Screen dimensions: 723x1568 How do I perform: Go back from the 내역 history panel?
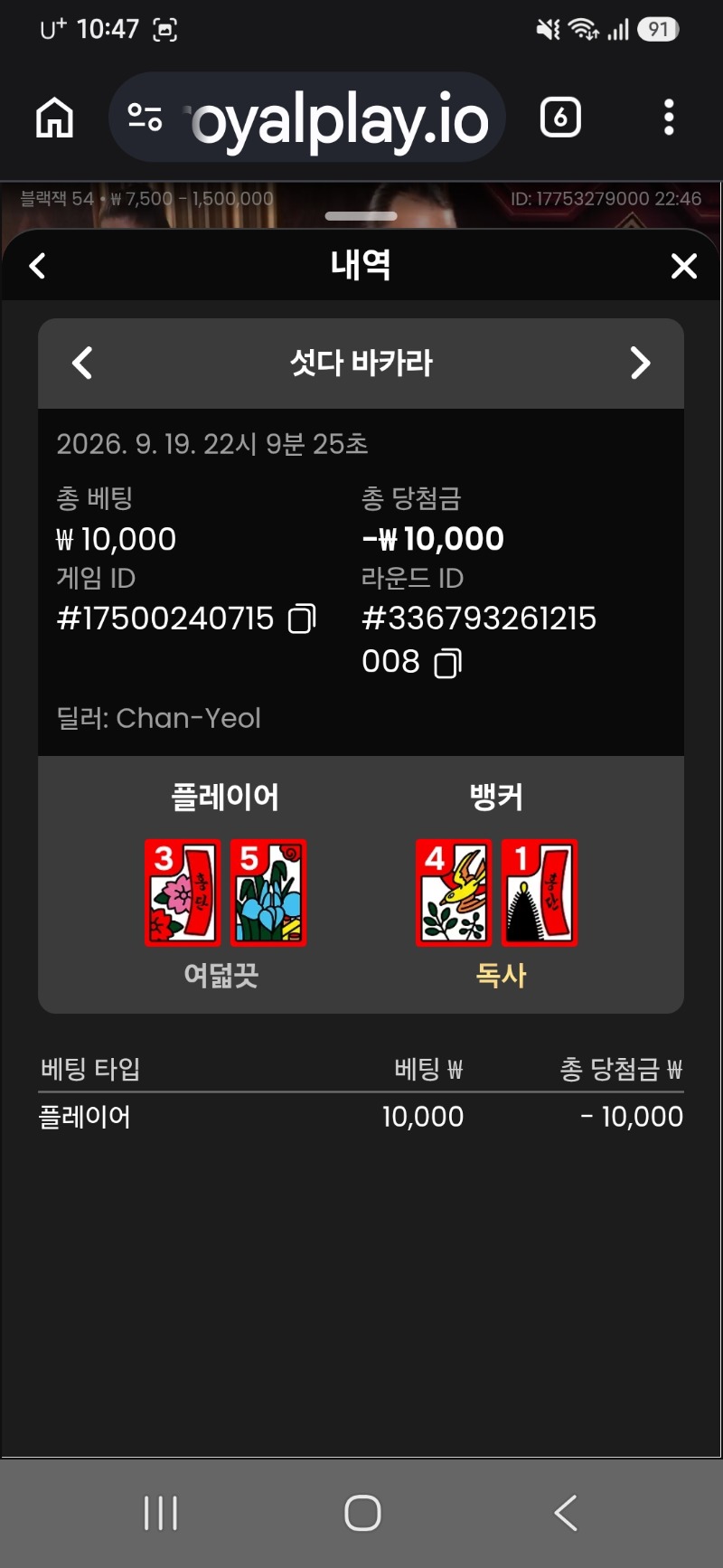pyautogui.click(x=37, y=266)
